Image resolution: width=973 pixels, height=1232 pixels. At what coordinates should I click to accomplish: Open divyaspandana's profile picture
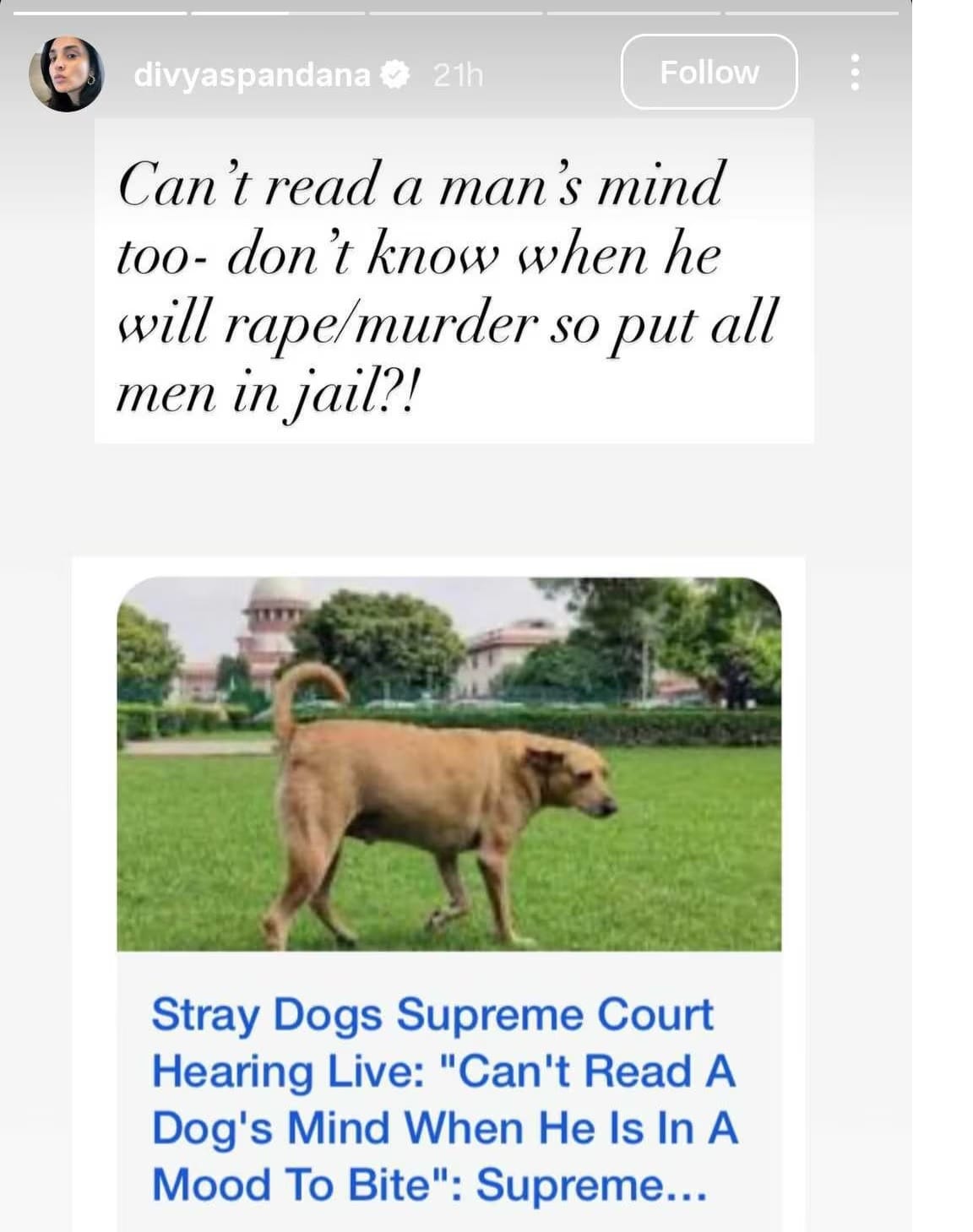tap(66, 74)
